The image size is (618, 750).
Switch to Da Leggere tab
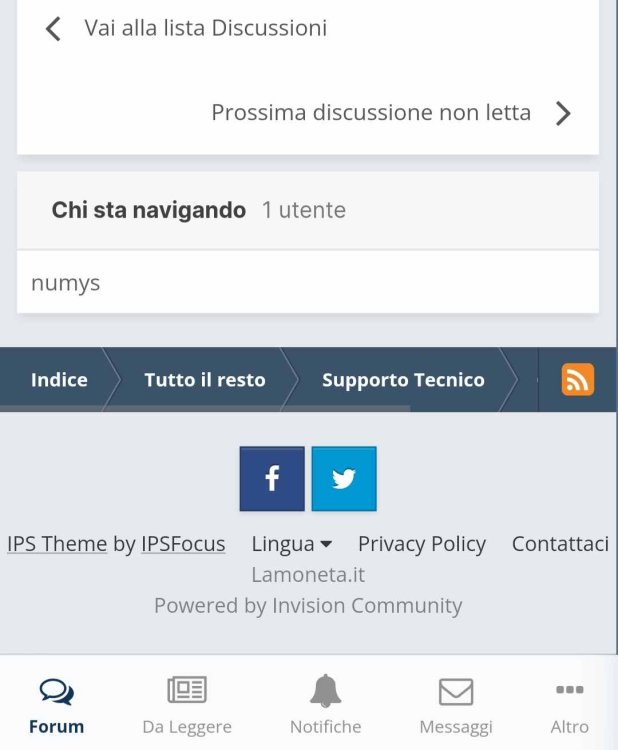187,706
